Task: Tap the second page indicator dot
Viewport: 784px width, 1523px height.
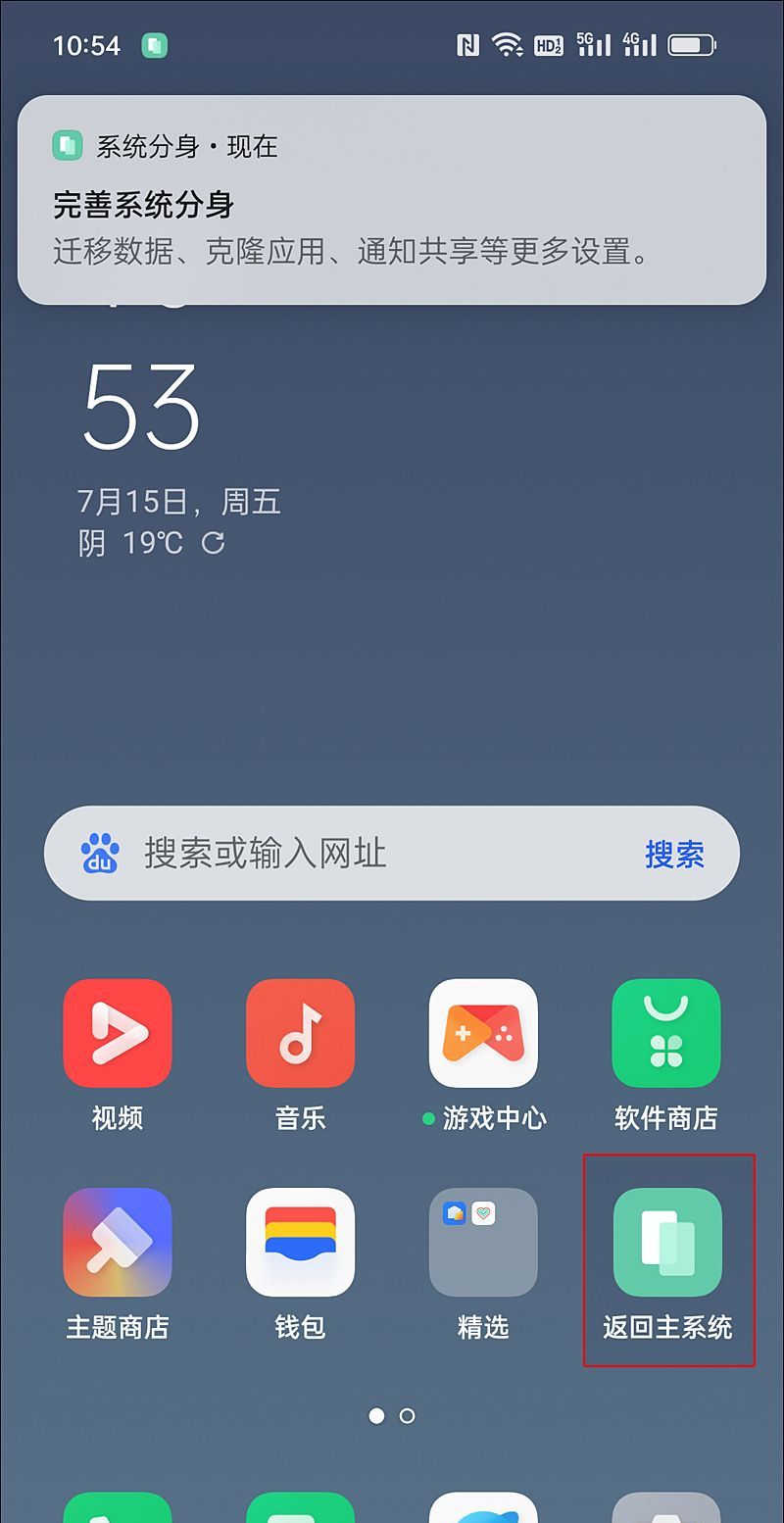Action: 405,1415
